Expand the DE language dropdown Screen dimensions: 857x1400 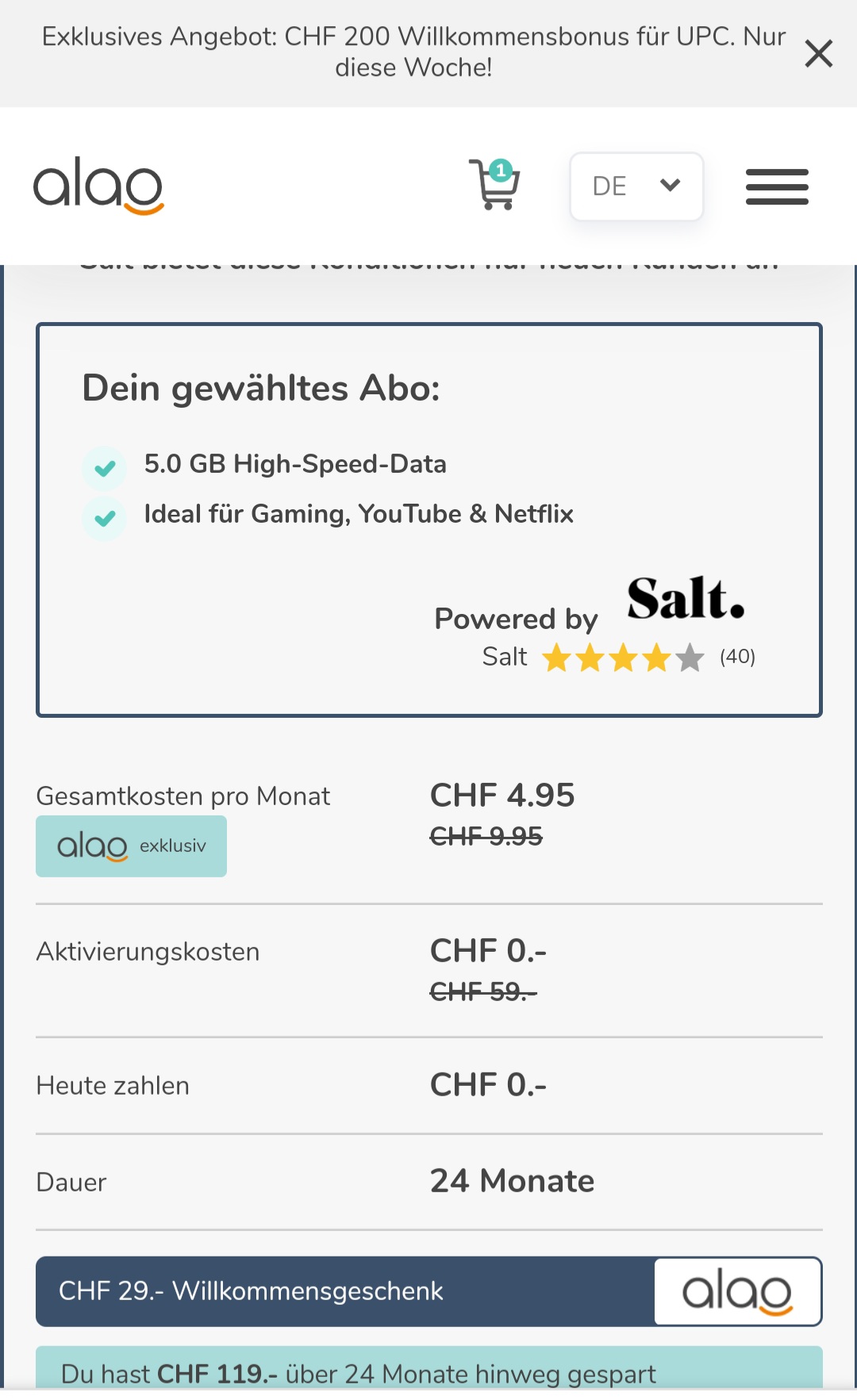tap(636, 186)
